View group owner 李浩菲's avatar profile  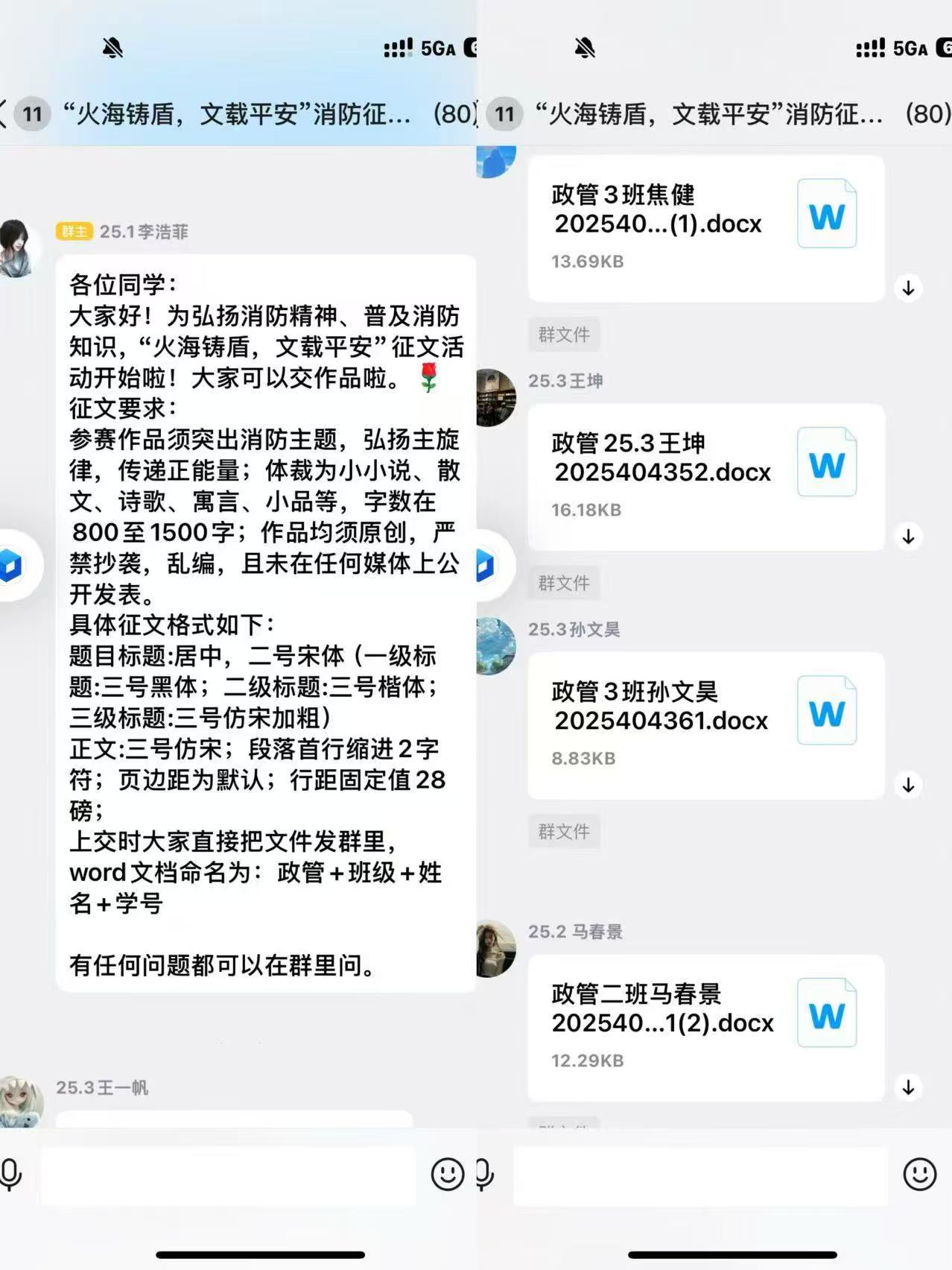point(16,248)
